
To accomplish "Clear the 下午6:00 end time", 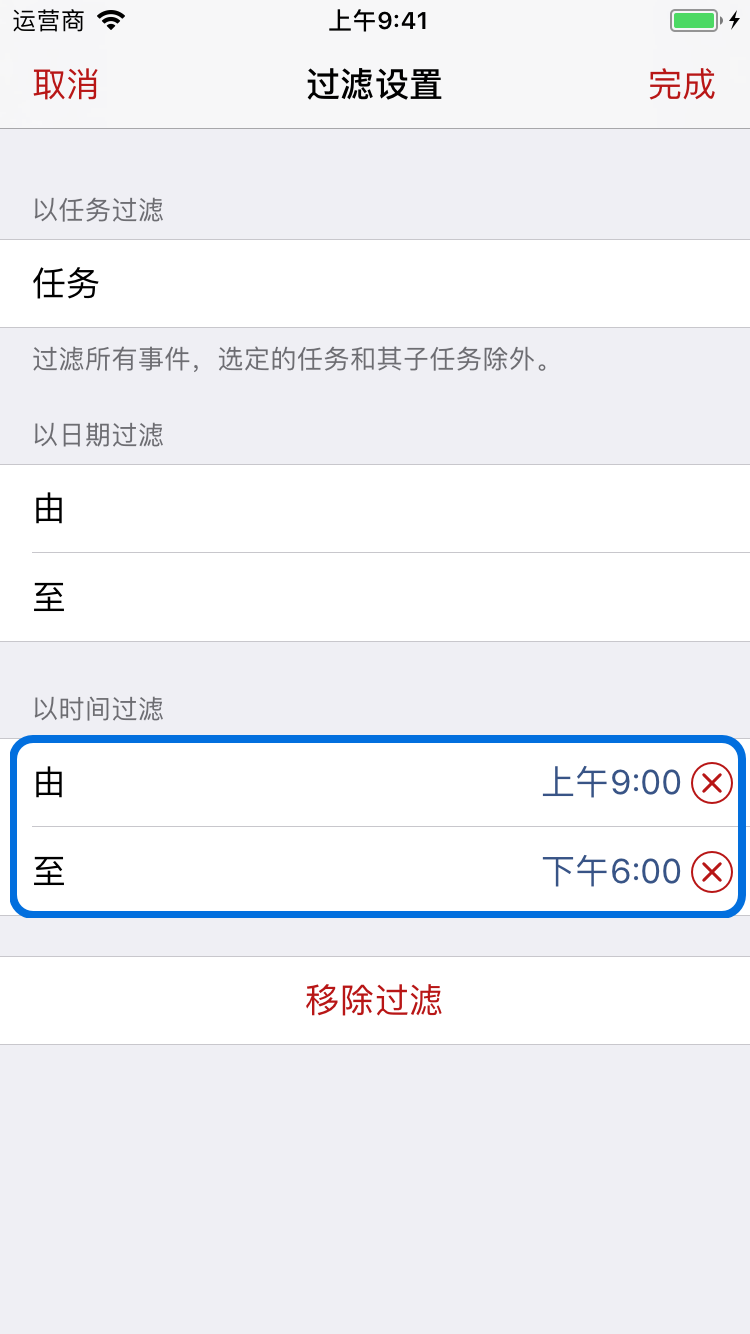I will click(x=712, y=872).
